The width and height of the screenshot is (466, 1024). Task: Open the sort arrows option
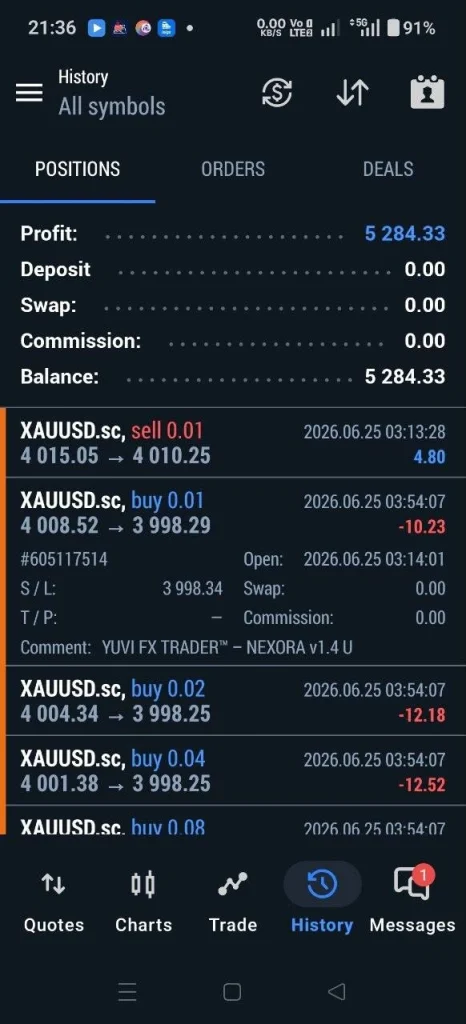point(352,93)
